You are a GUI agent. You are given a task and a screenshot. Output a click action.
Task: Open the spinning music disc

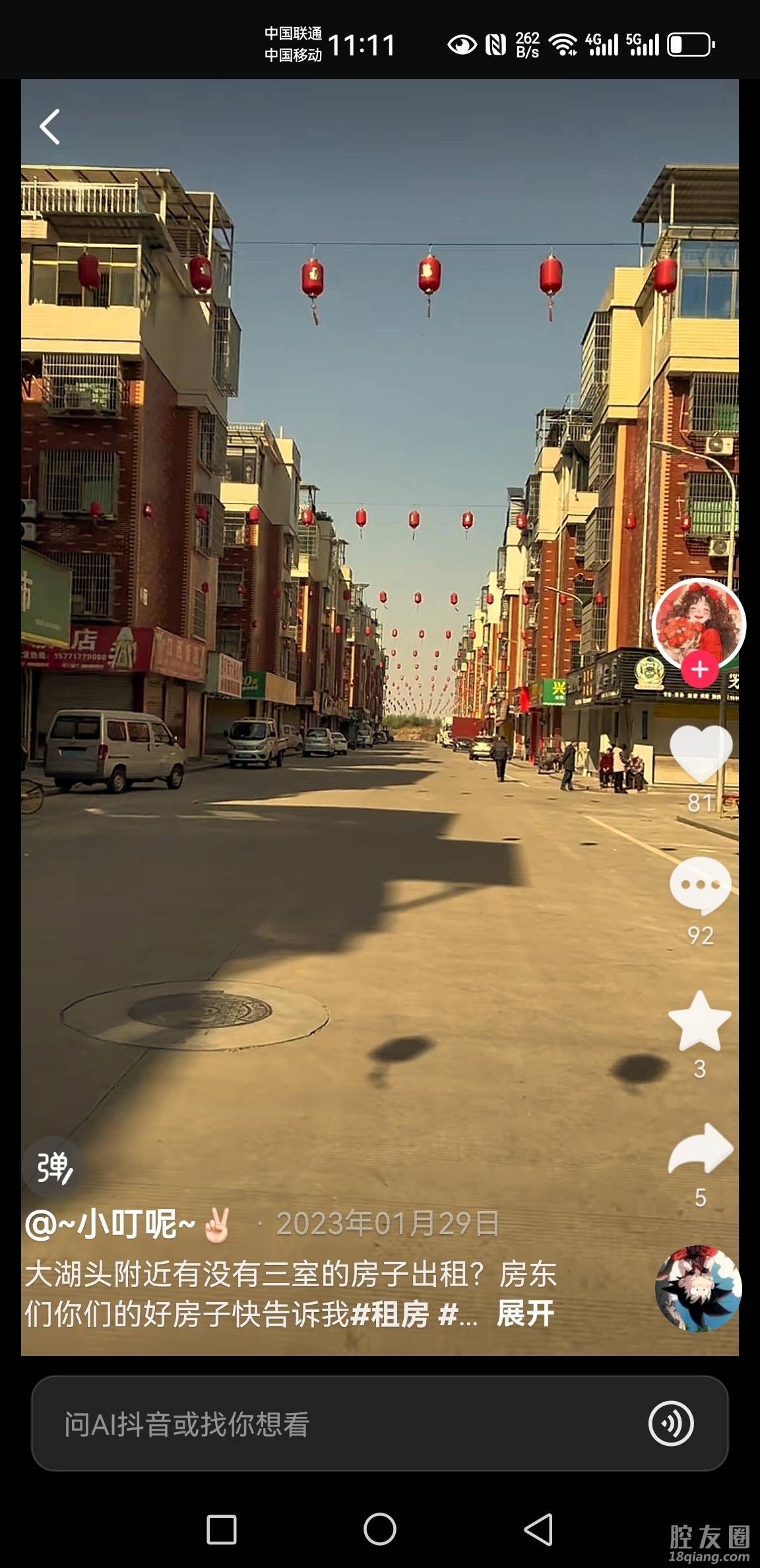[x=699, y=1288]
